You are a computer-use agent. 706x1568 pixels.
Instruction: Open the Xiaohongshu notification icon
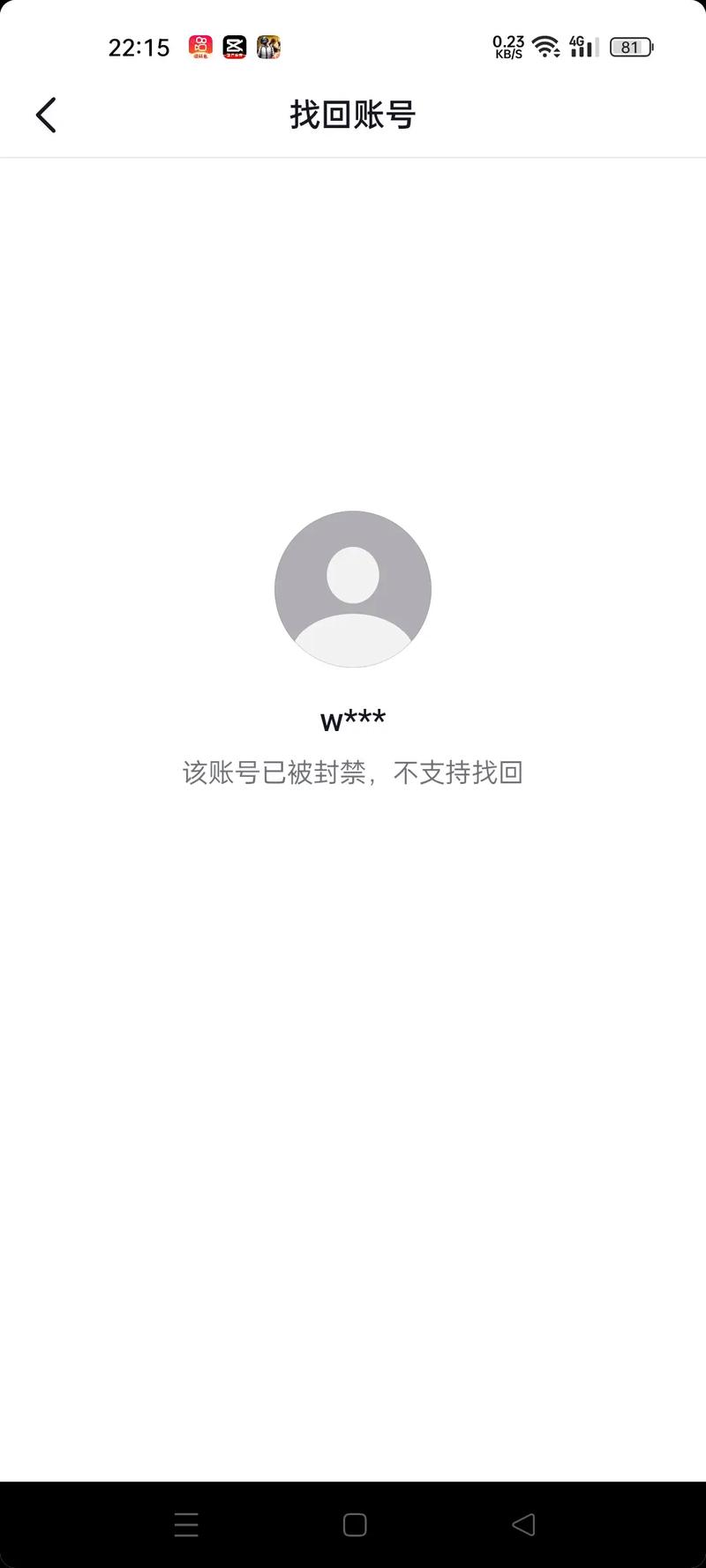tap(200, 47)
